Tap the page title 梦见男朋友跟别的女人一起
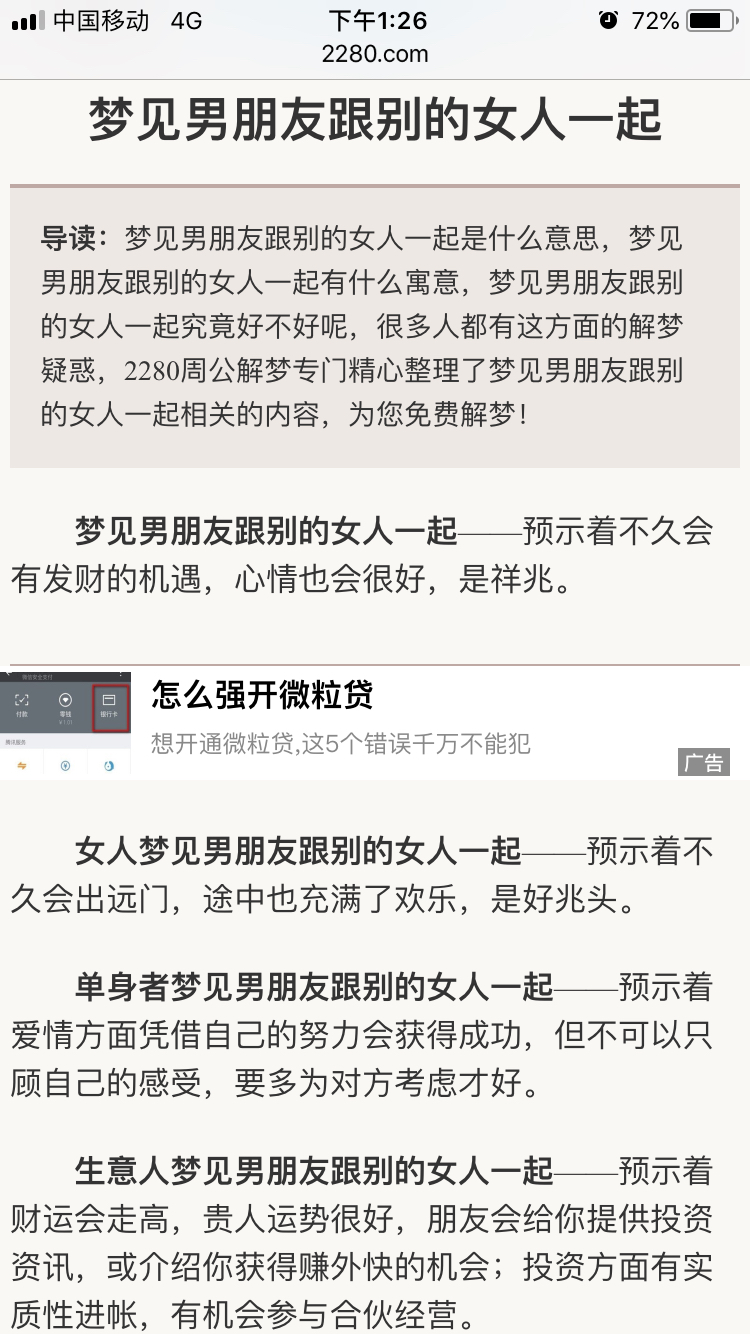Screen dimensions: 750x1334 [x=375, y=118]
